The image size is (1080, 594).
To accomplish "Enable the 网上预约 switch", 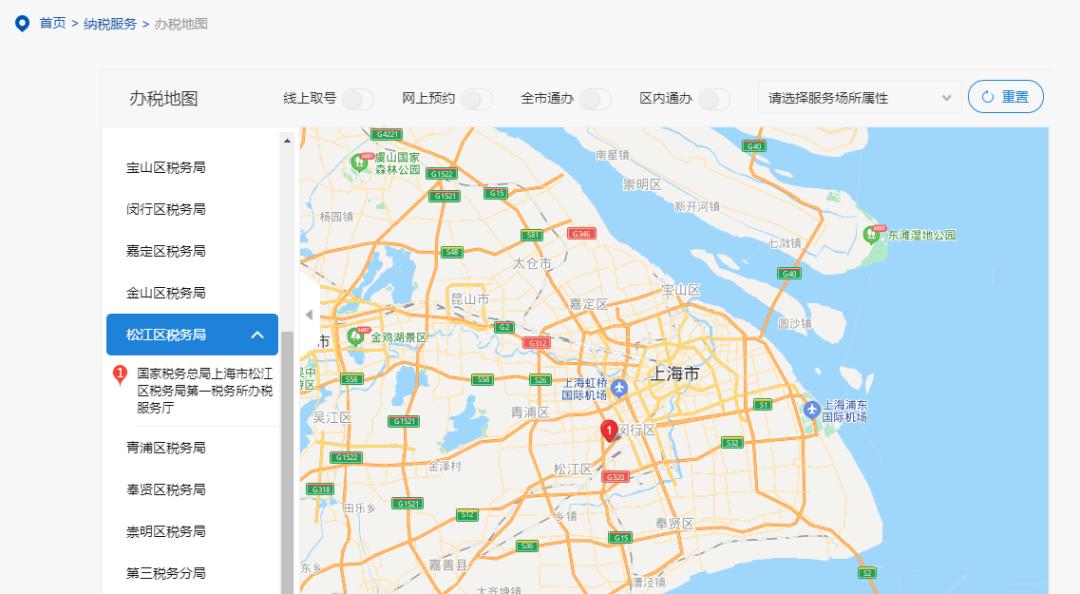I will pyautogui.click(x=476, y=98).
